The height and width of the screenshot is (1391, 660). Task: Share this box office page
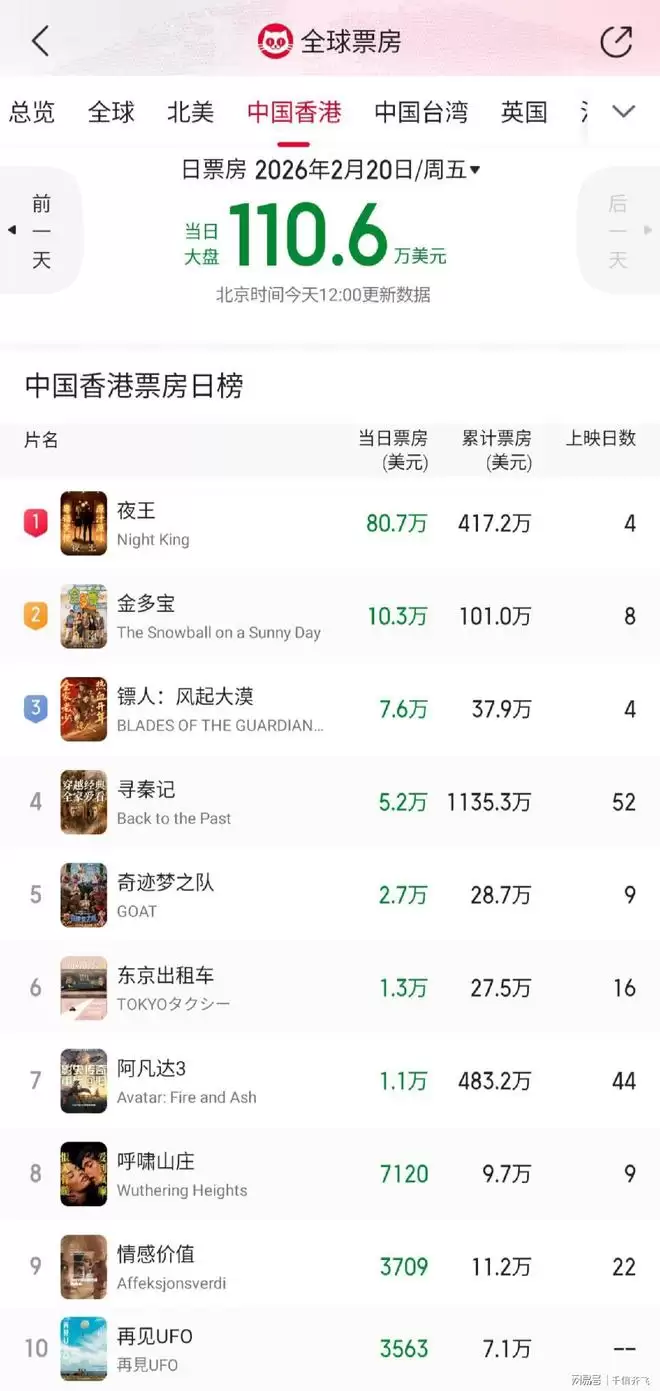(616, 41)
